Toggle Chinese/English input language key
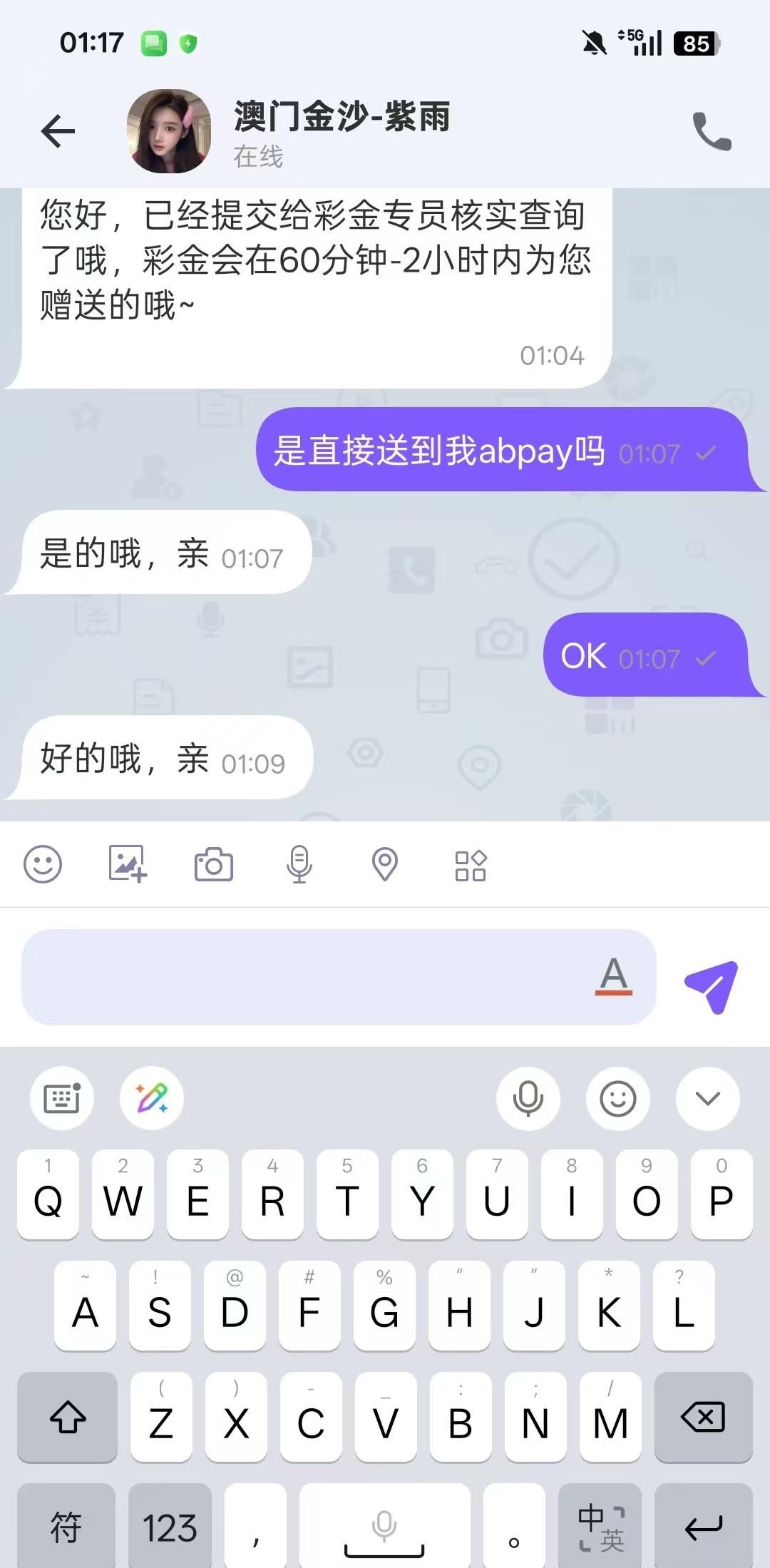 click(x=600, y=1527)
